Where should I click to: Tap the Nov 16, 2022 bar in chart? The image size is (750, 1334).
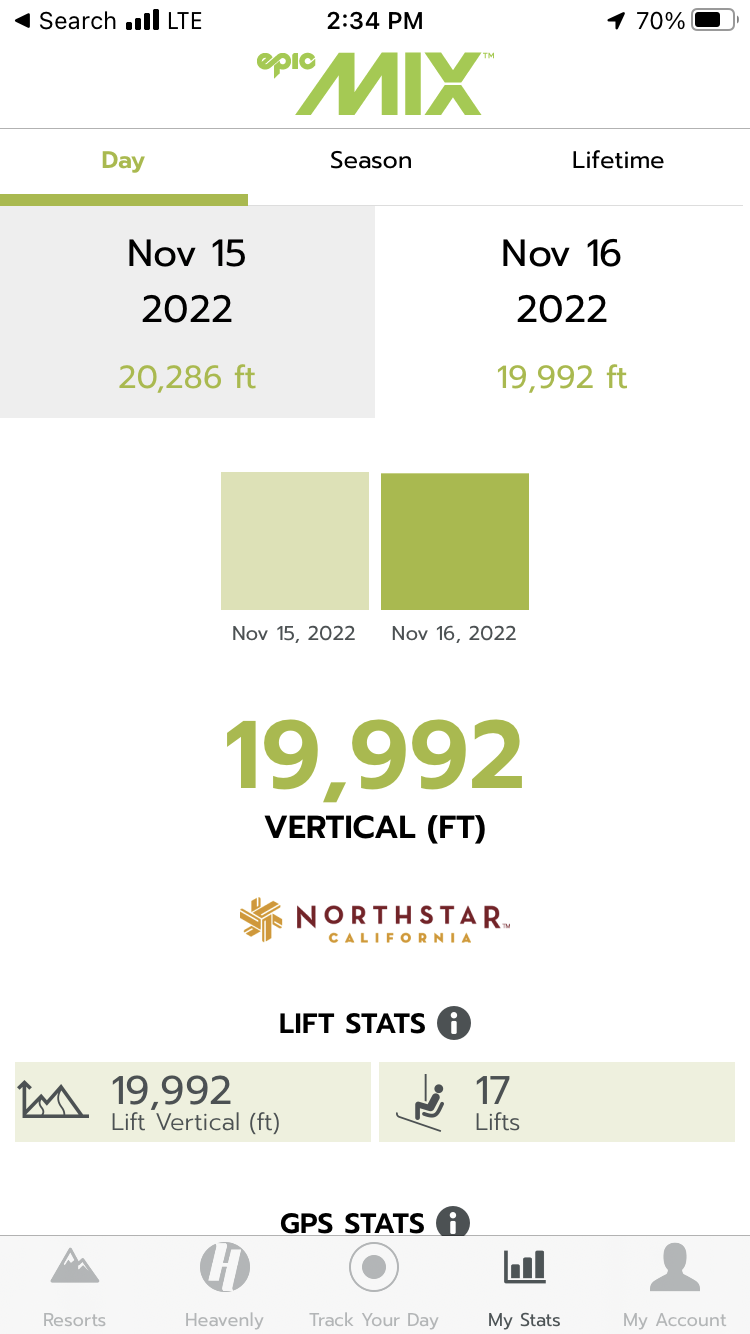tap(455, 541)
